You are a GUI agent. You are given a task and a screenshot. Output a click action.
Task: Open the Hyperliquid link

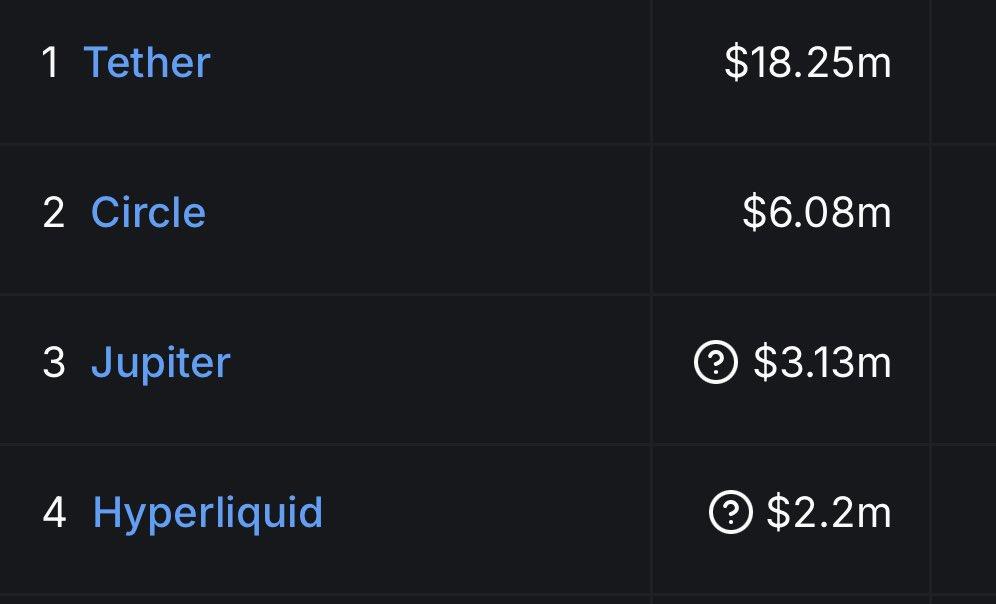click(207, 513)
